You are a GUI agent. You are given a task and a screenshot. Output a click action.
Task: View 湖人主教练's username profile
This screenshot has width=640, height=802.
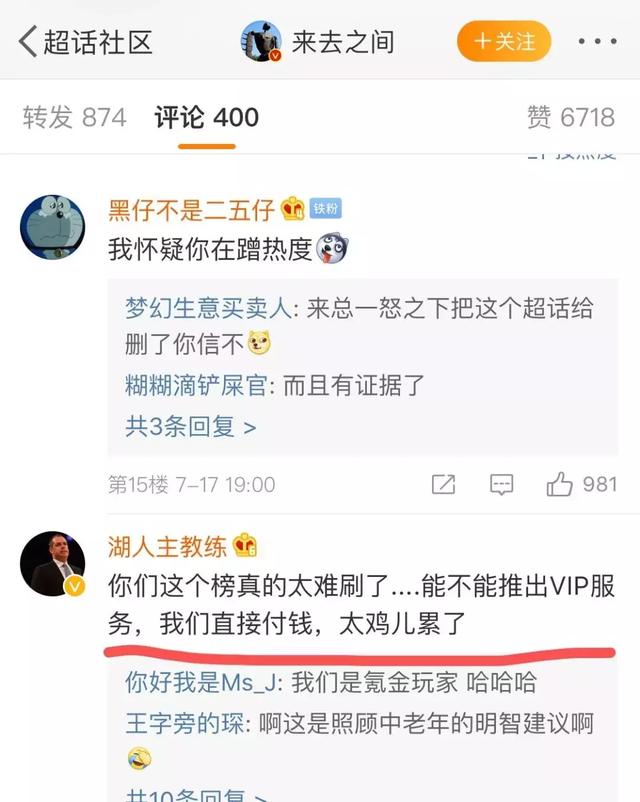click(168, 546)
